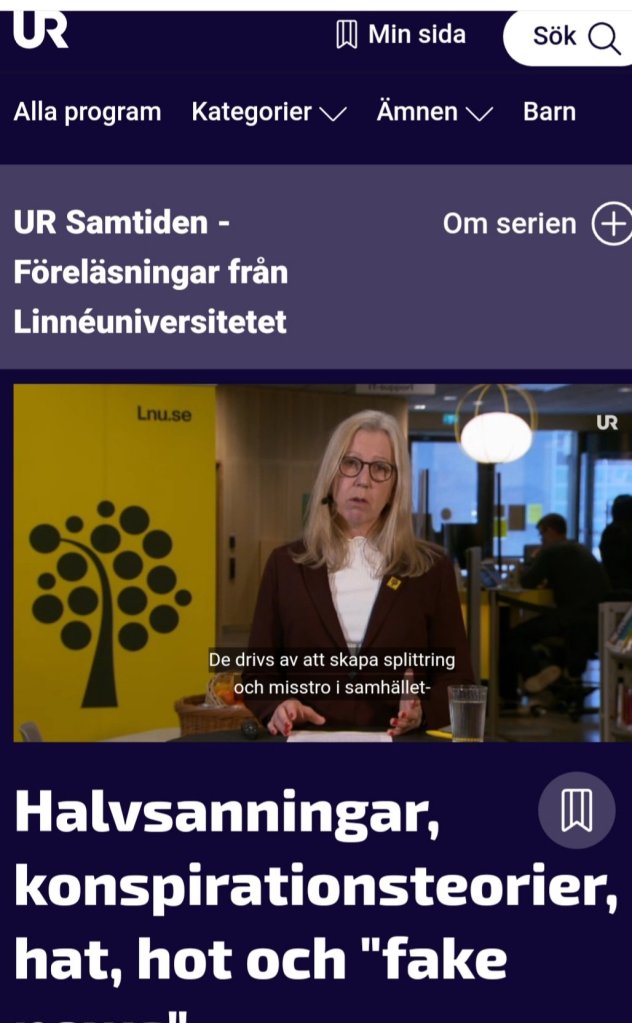Bookmark this program
The width and height of the screenshot is (632, 1023).
(x=576, y=810)
